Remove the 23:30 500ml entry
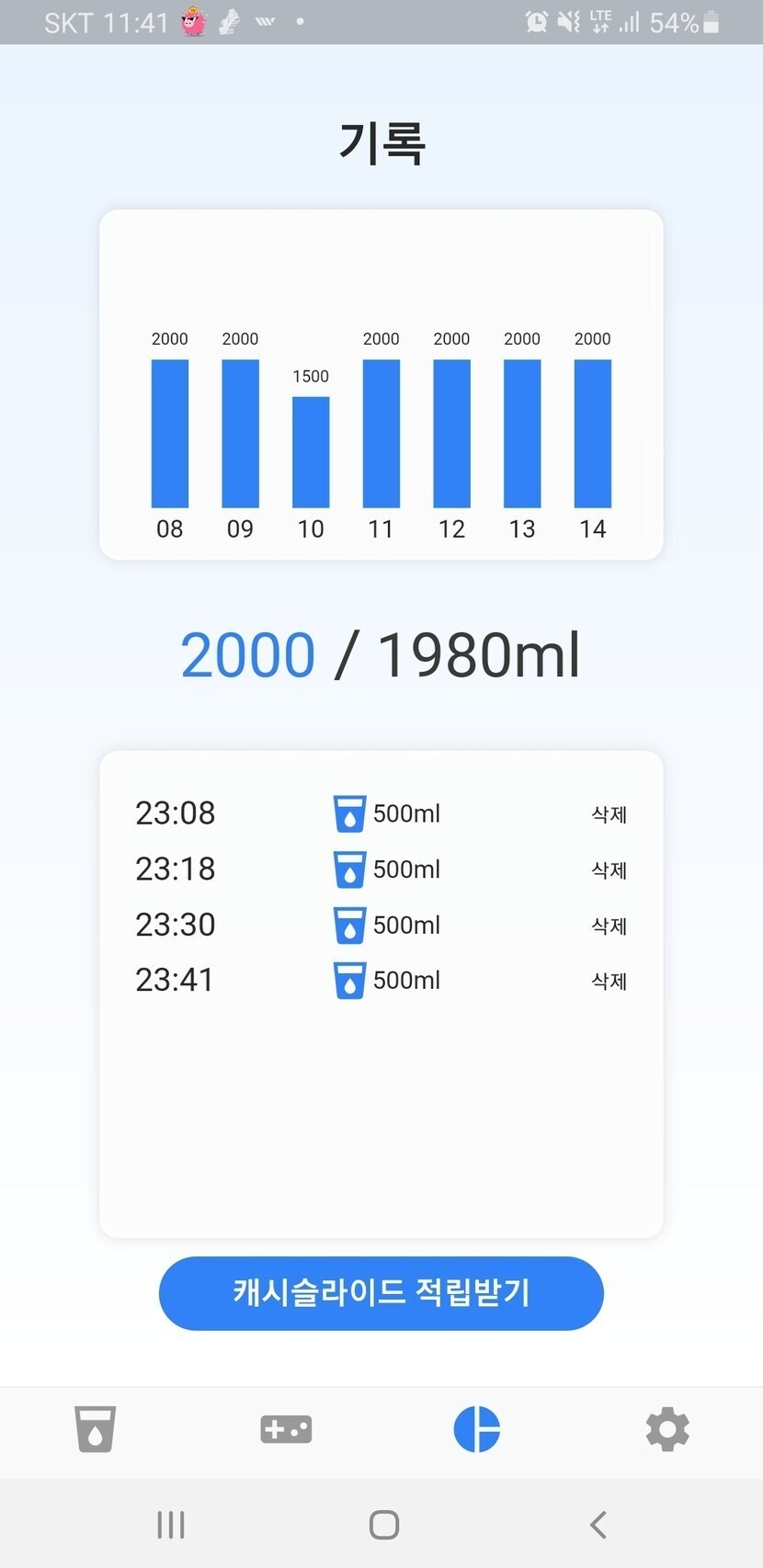The width and height of the screenshot is (763, 1568). 609,926
